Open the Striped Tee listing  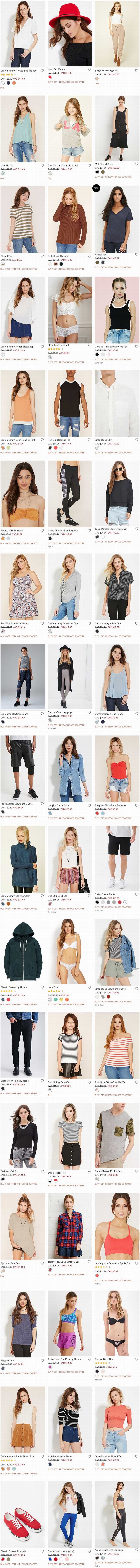22,219
